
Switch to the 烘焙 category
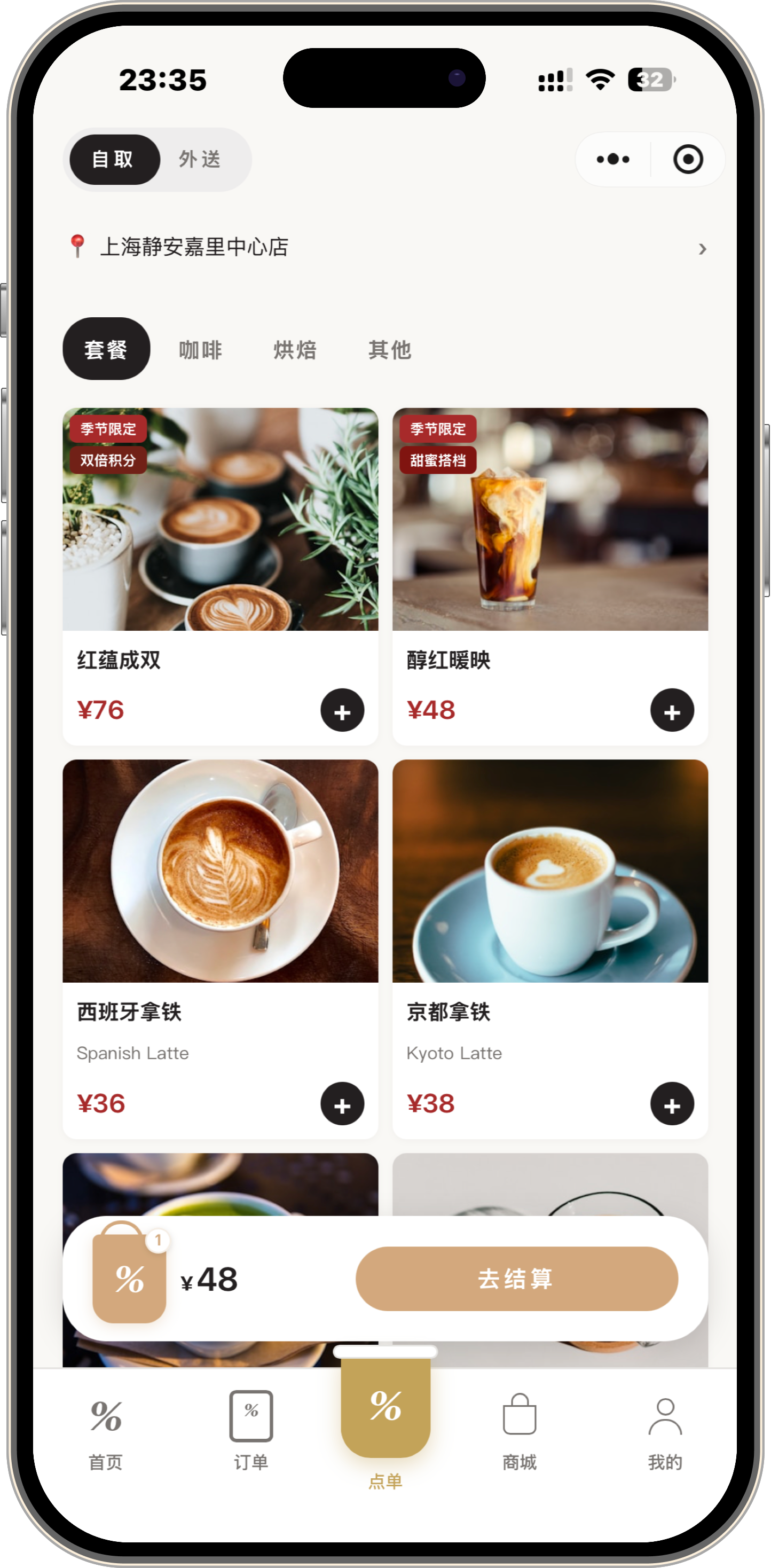coord(295,350)
